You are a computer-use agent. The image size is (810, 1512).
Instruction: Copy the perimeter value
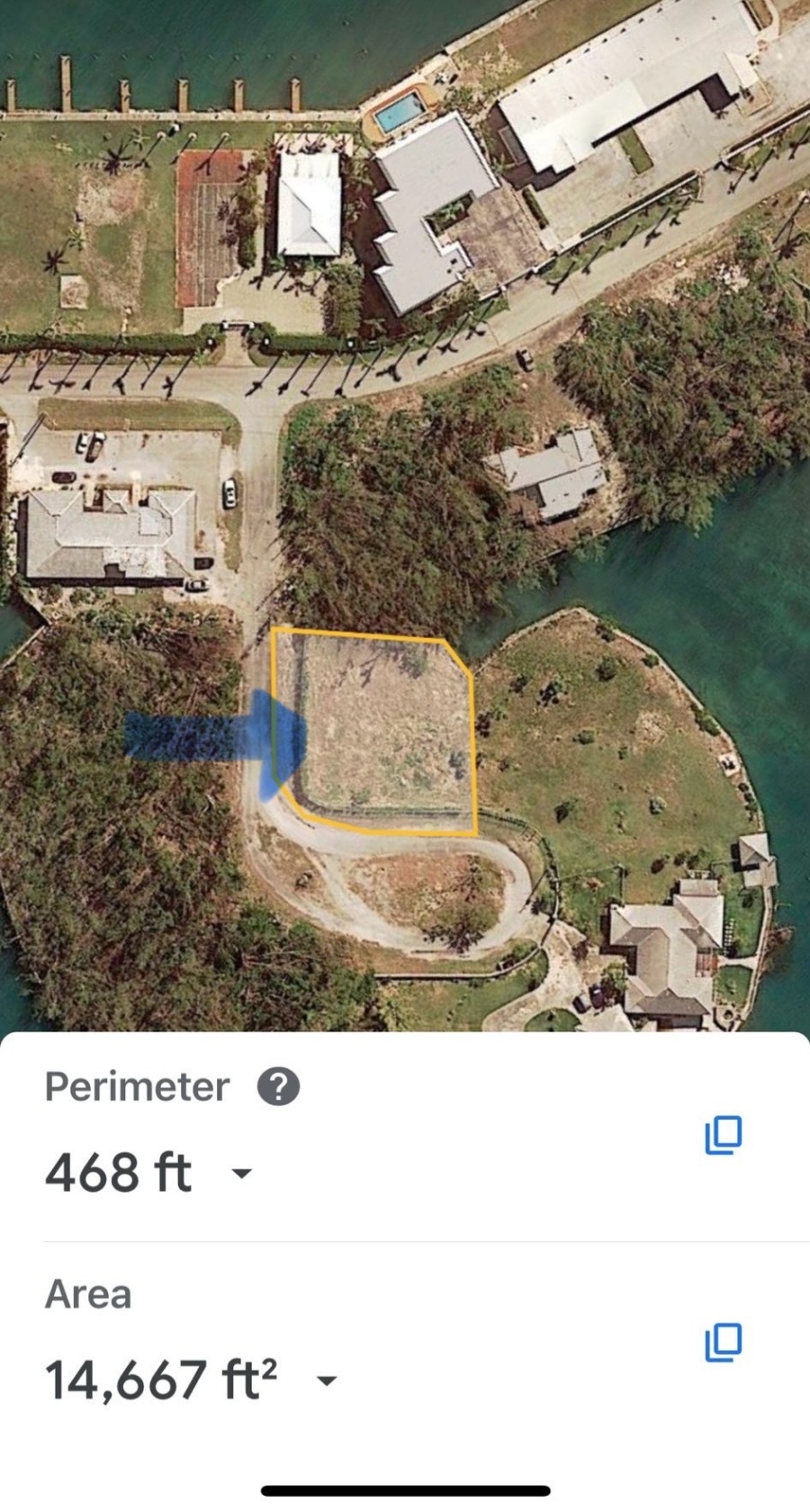(x=724, y=1135)
